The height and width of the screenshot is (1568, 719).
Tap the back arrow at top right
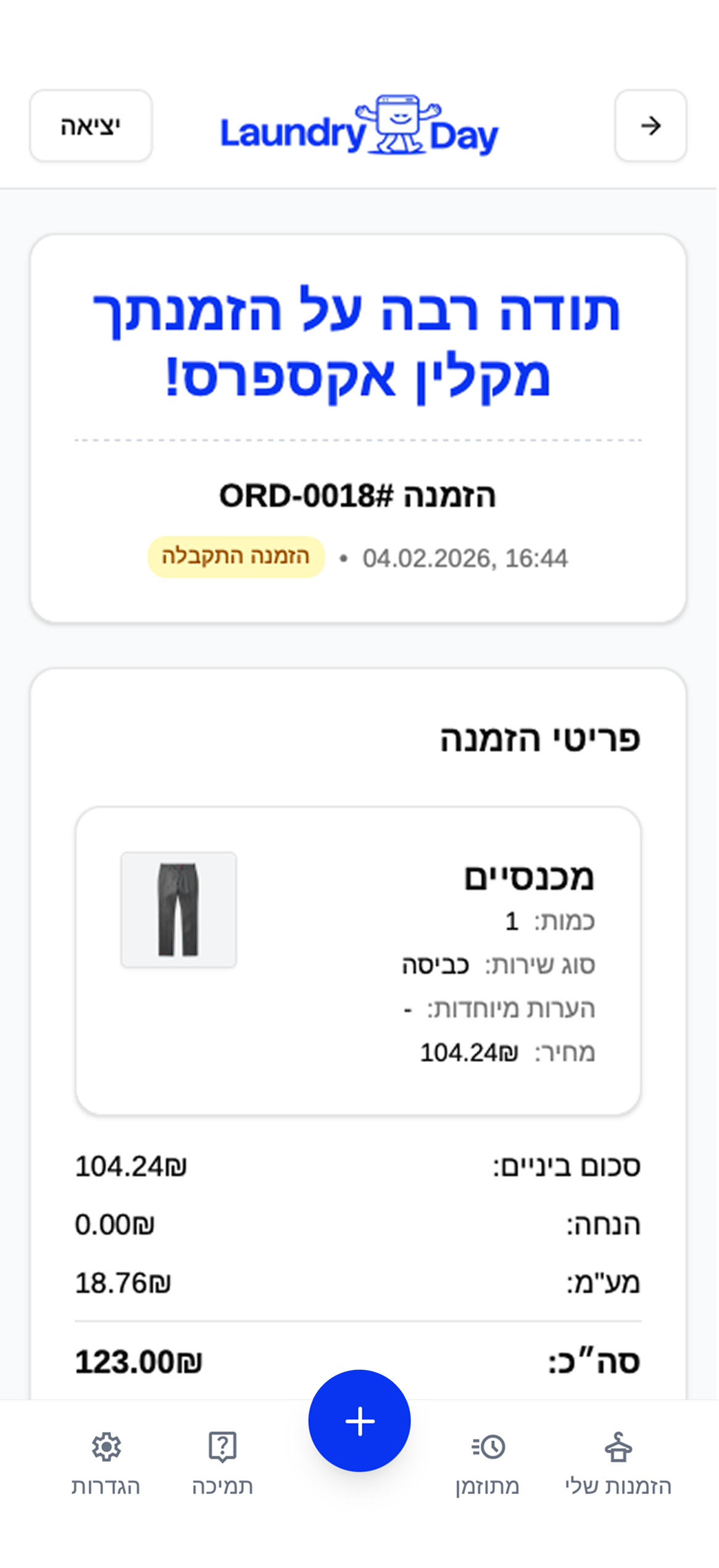650,126
